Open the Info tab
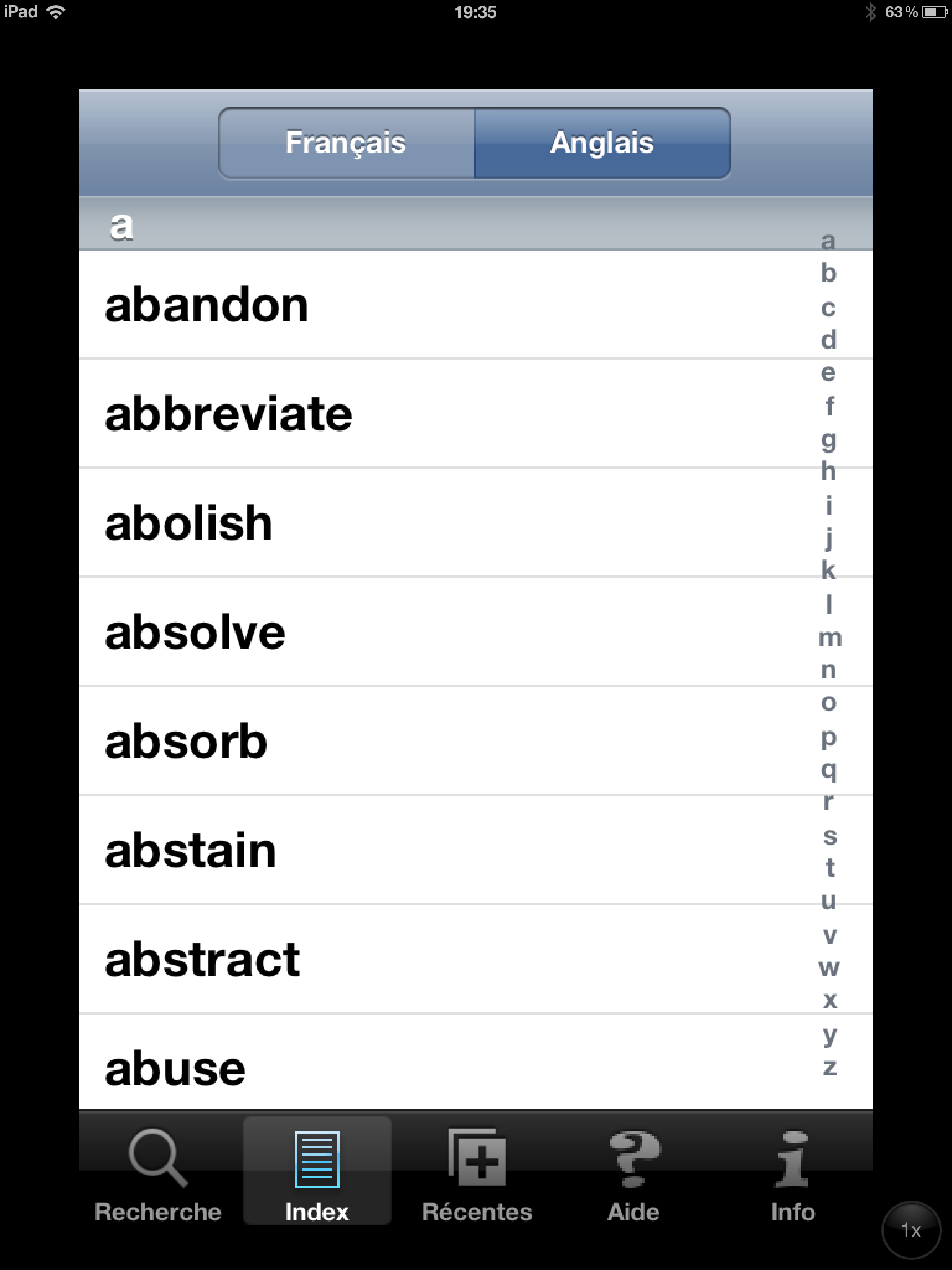 point(793,1176)
